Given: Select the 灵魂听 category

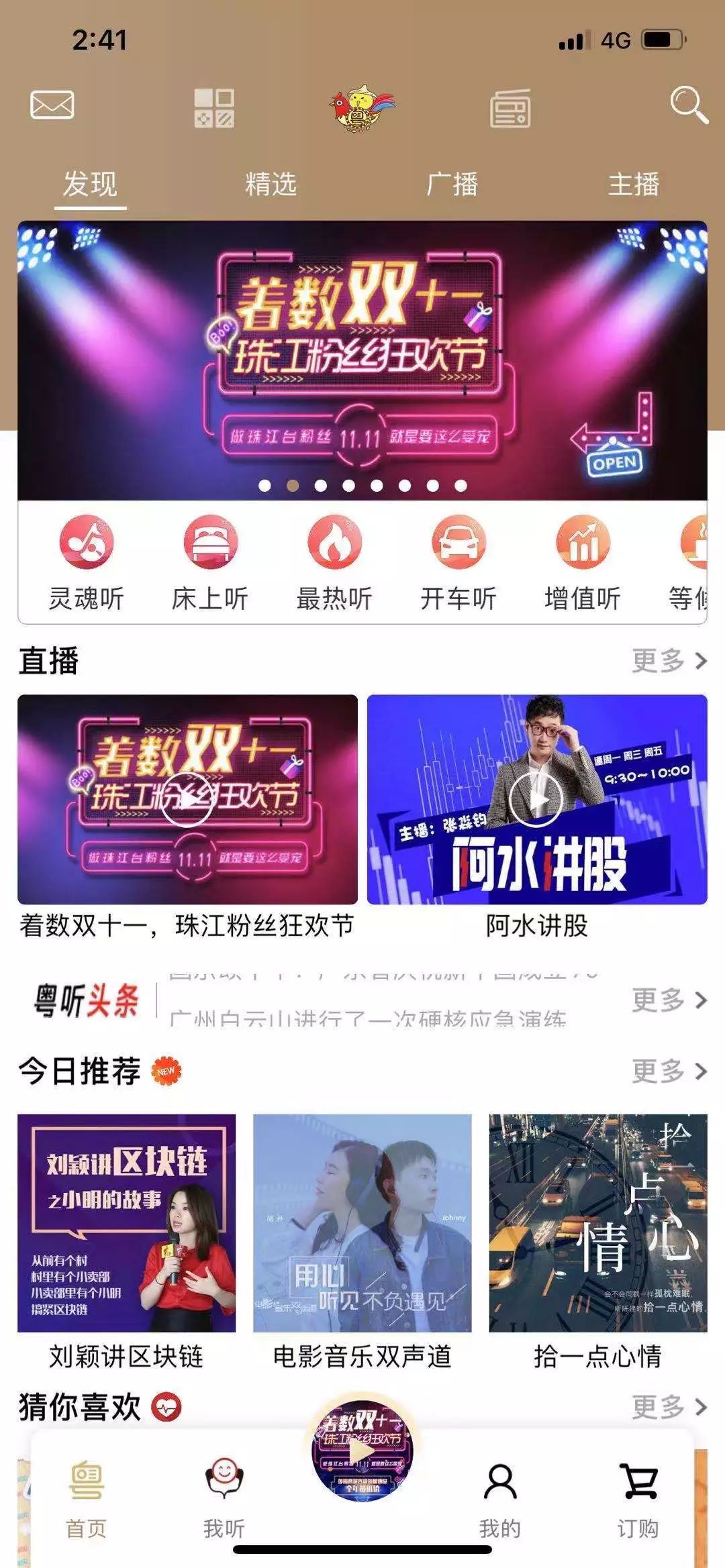Looking at the screenshot, I should tap(87, 561).
